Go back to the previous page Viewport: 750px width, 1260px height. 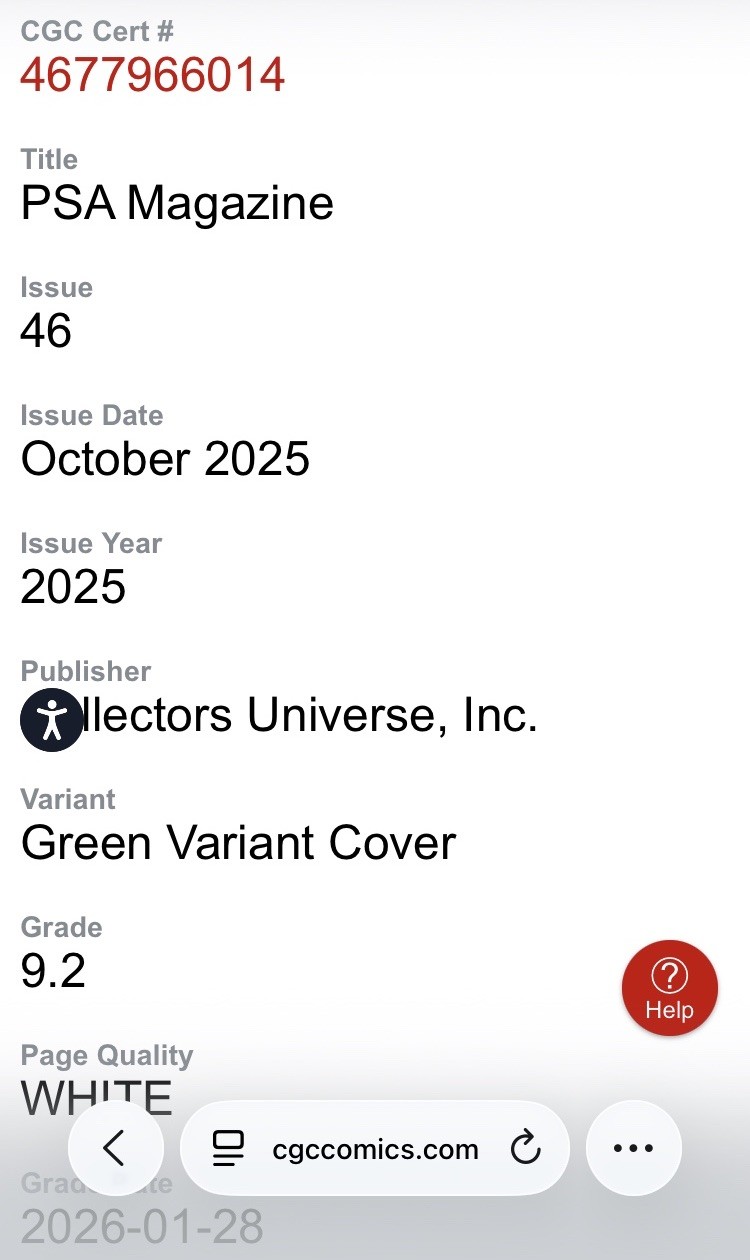tap(115, 1148)
